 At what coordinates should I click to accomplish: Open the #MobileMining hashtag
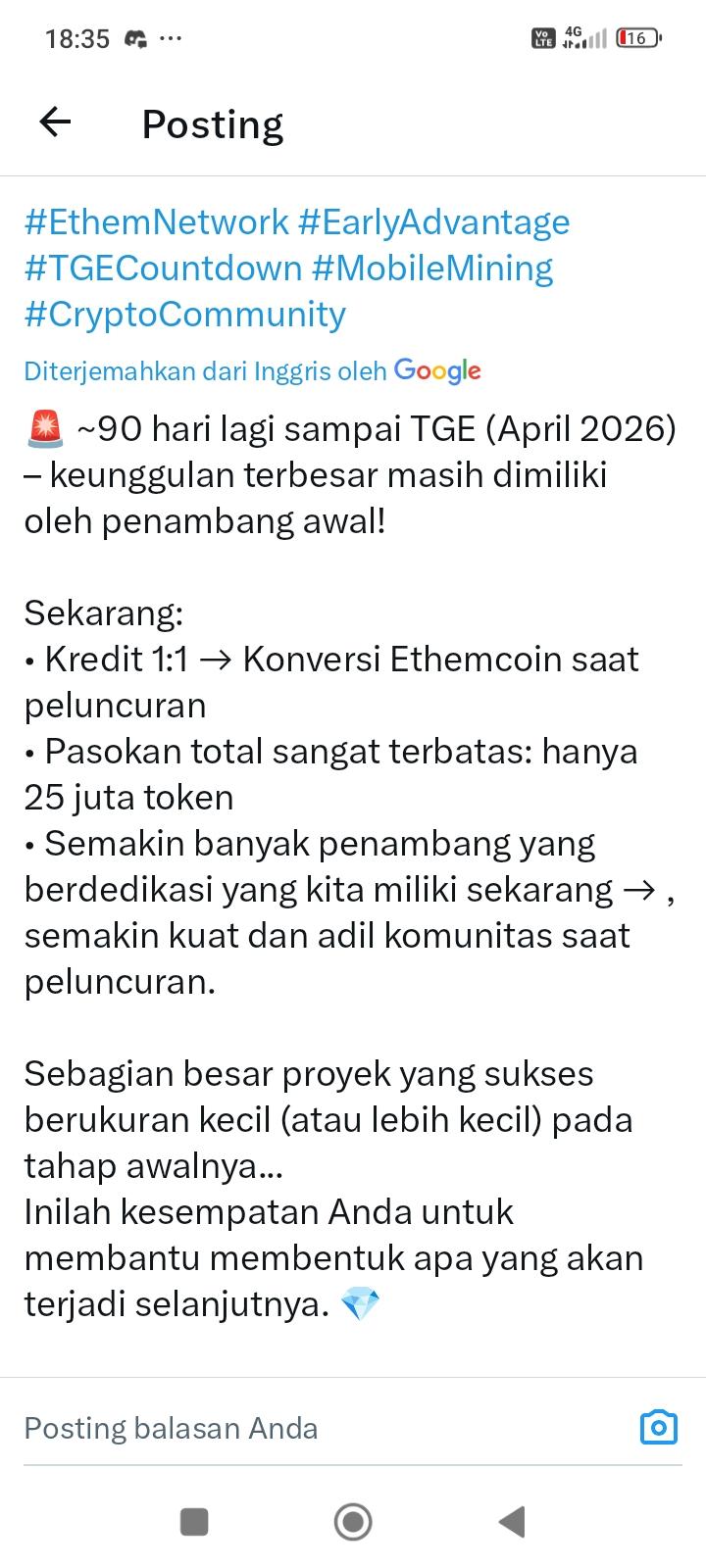(x=432, y=269)
